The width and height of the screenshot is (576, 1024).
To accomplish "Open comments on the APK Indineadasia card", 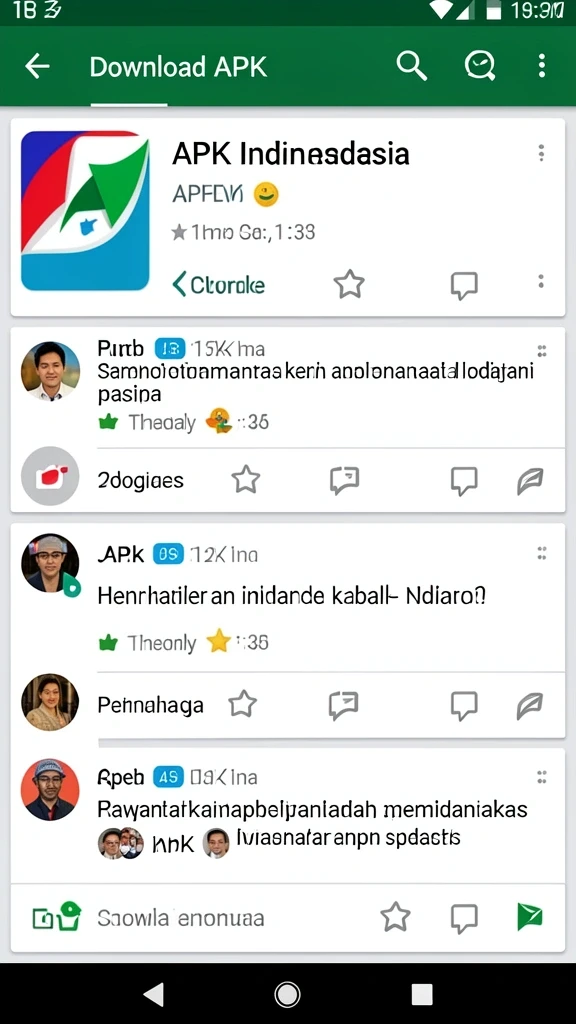I will pyautogui.click(x=464, y=285).
